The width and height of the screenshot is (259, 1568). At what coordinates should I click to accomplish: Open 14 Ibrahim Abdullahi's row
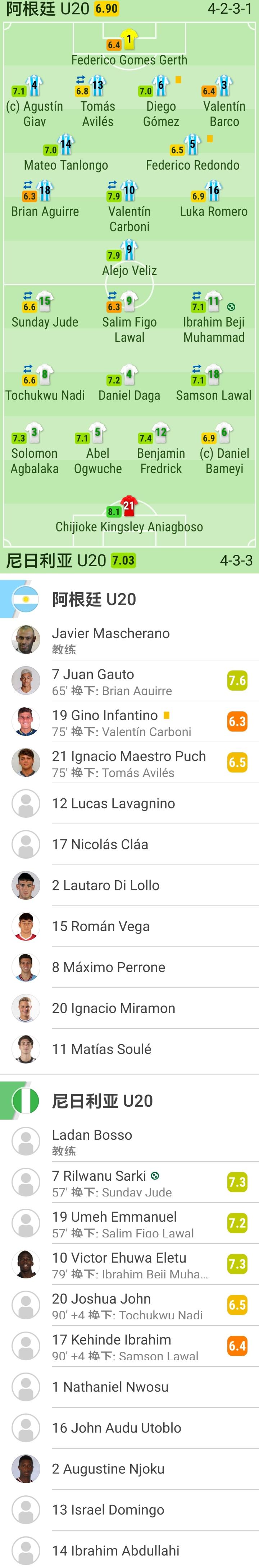[x=129, y=1550]
